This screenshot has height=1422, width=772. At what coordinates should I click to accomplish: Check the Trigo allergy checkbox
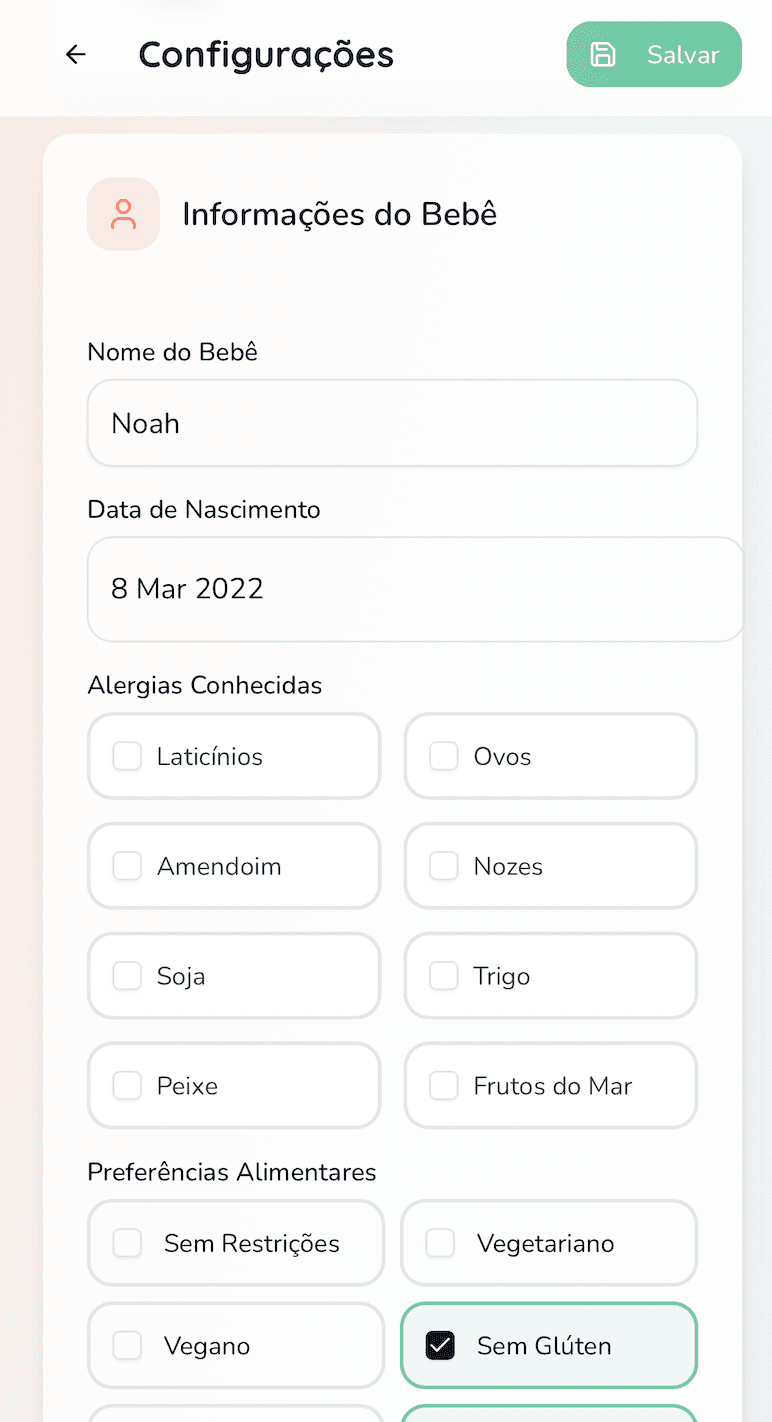coord(443,976)
